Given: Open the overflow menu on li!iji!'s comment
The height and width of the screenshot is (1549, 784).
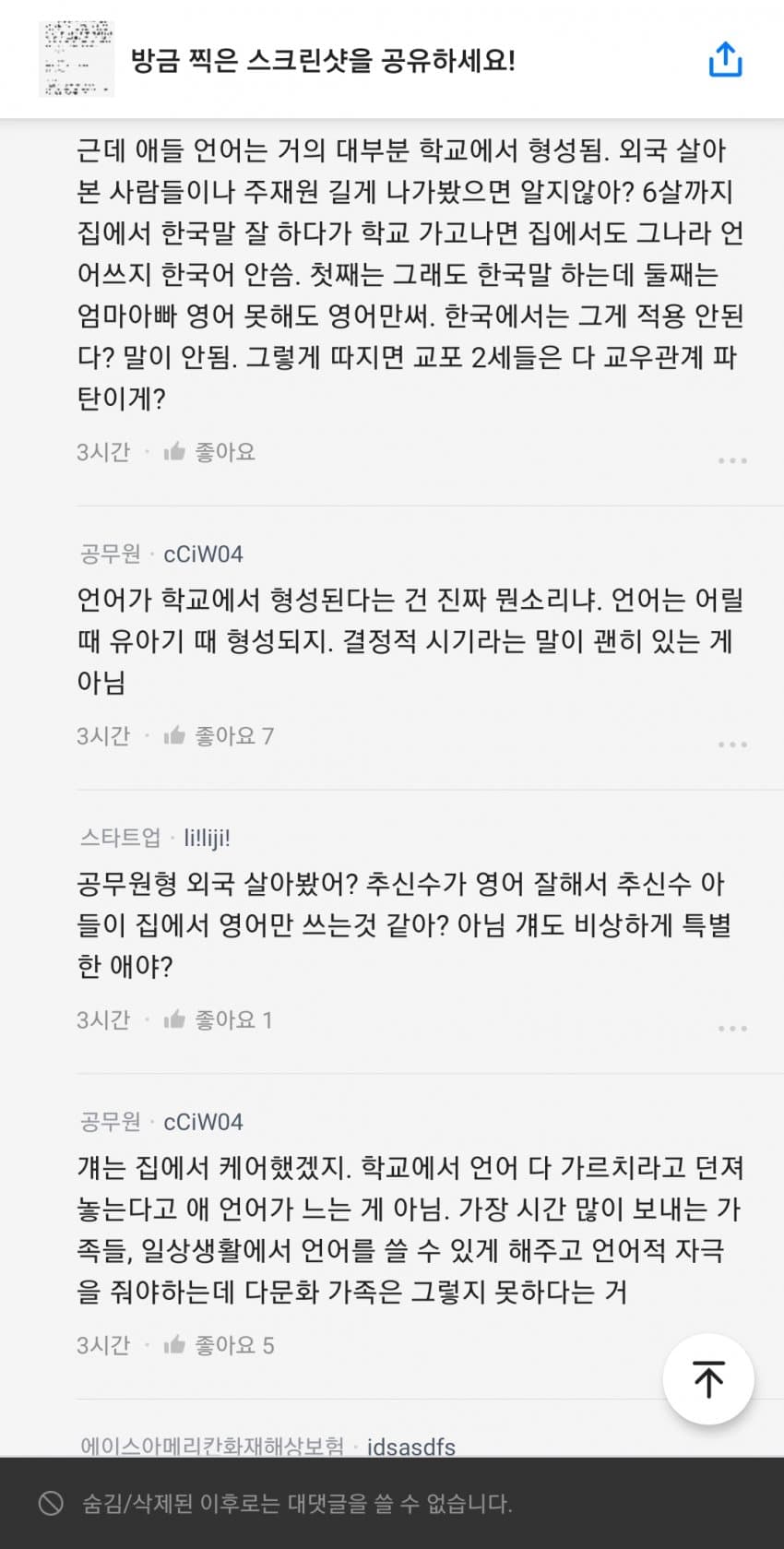Looking at the screenshot, I should pos(731,1028).
